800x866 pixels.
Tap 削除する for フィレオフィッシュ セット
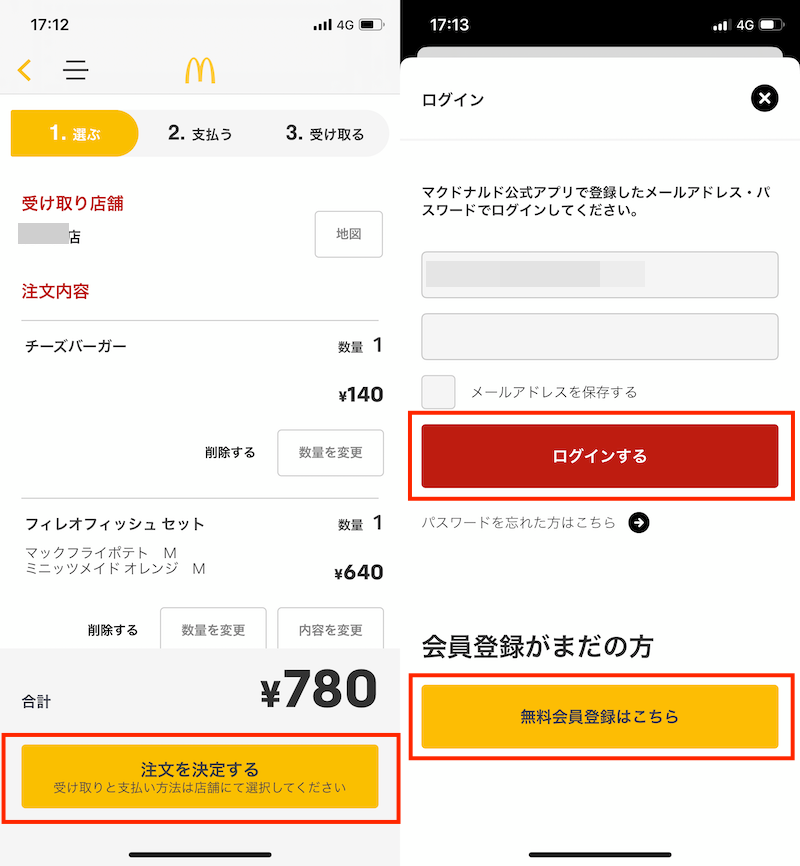(112, 630)
